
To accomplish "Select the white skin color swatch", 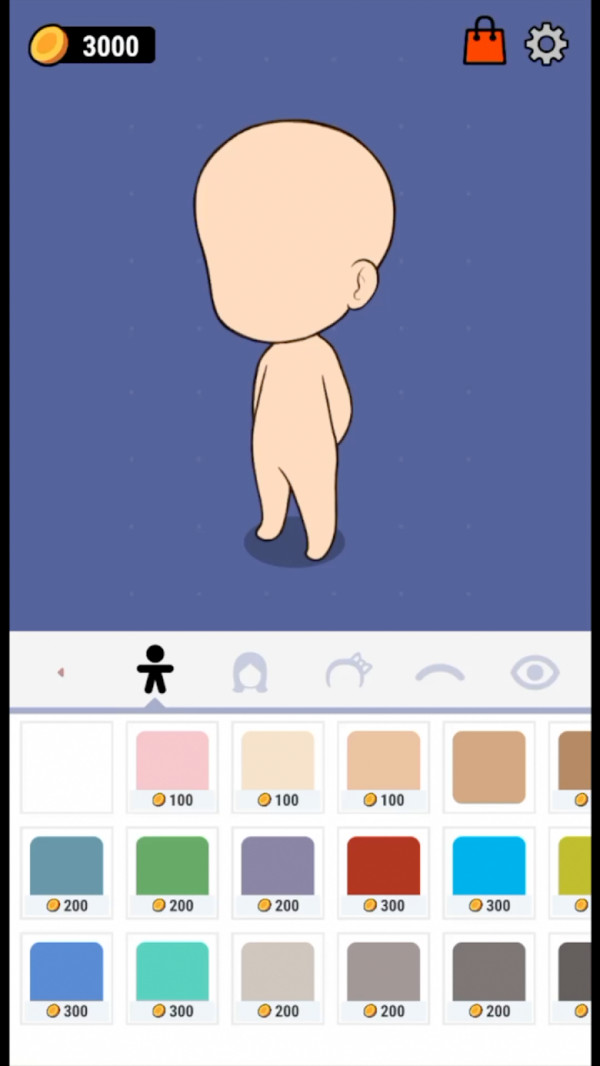I will pos(67,767).
